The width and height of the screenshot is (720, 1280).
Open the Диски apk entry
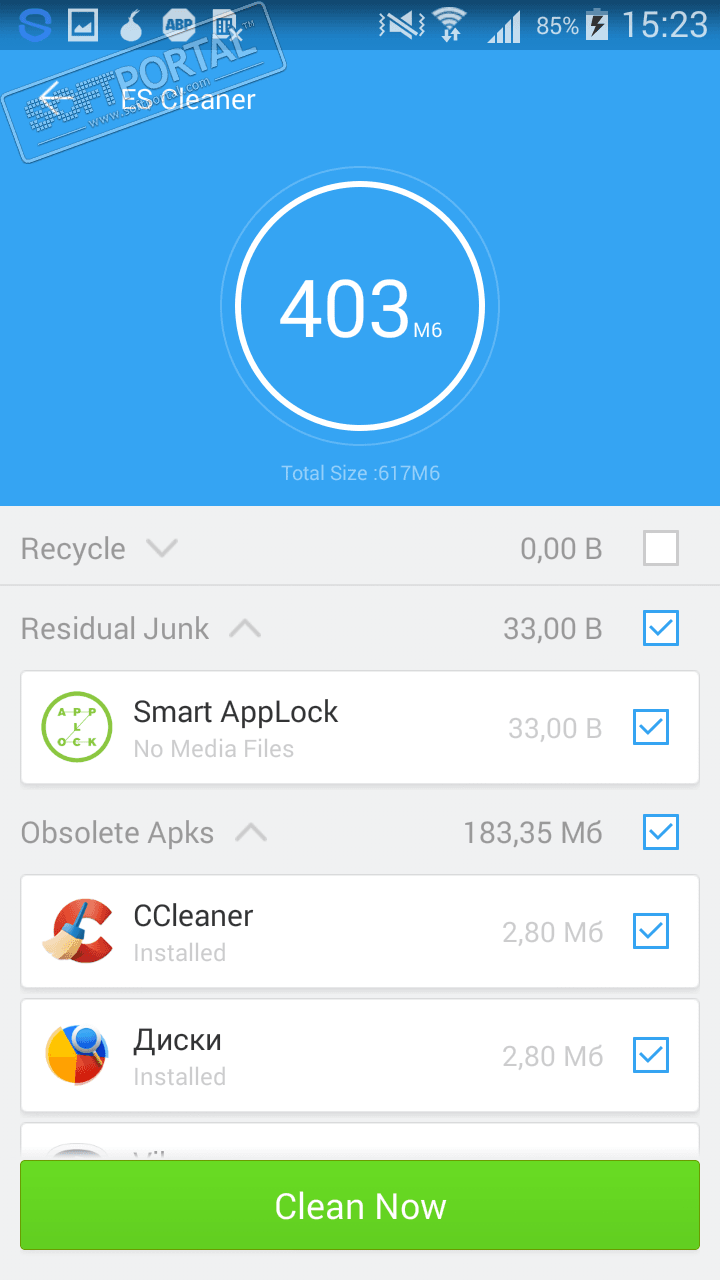point(300,1055)
